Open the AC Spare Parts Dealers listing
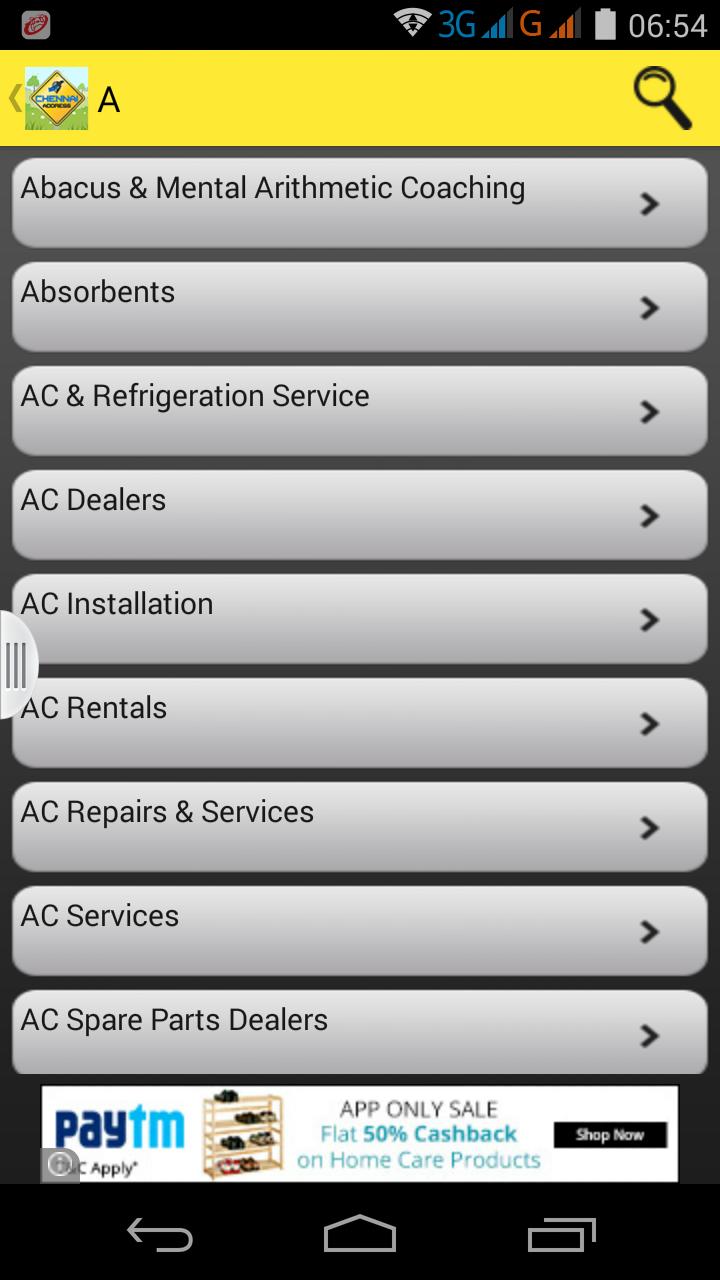The image size is (720, 1280). coord(360,1031)
